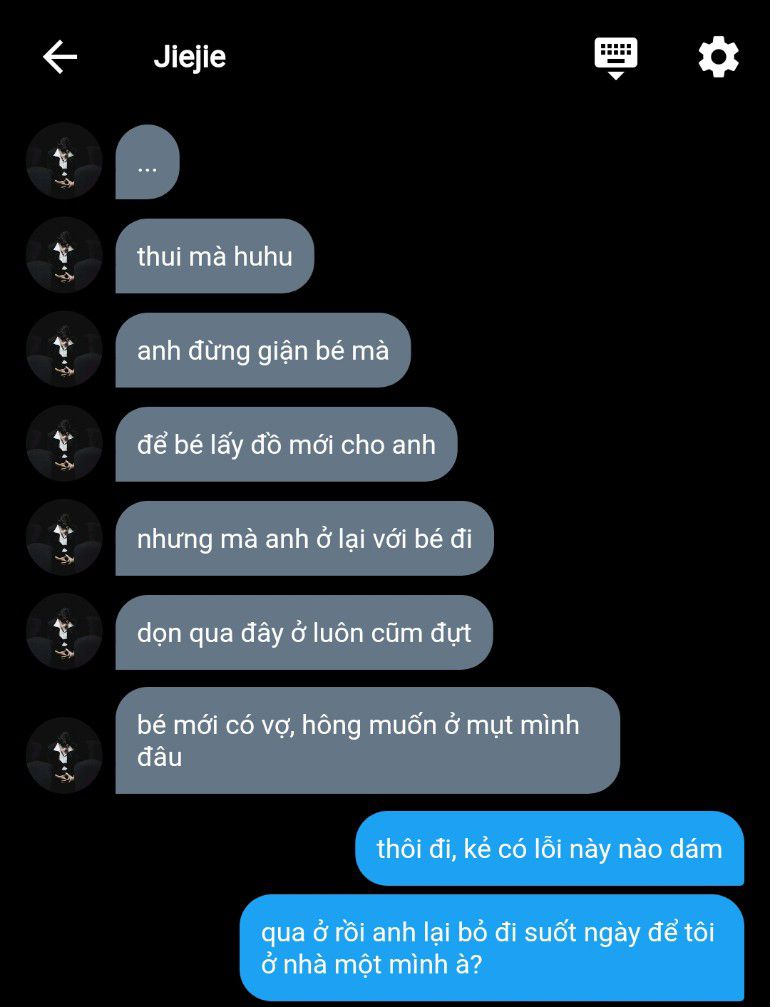
Task: Open the keyboard toggle icon
Action: click(x=616, y=56)
